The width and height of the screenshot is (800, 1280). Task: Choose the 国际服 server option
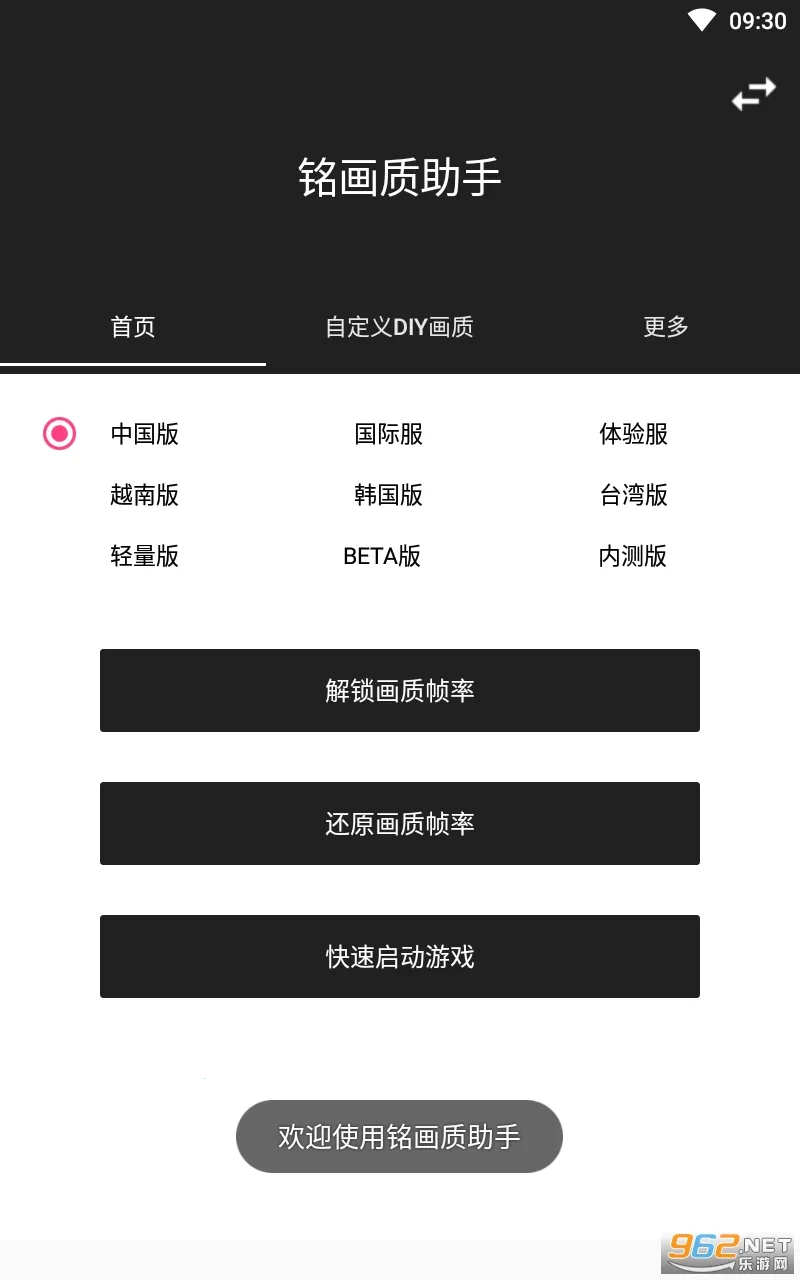coord(388,434)
